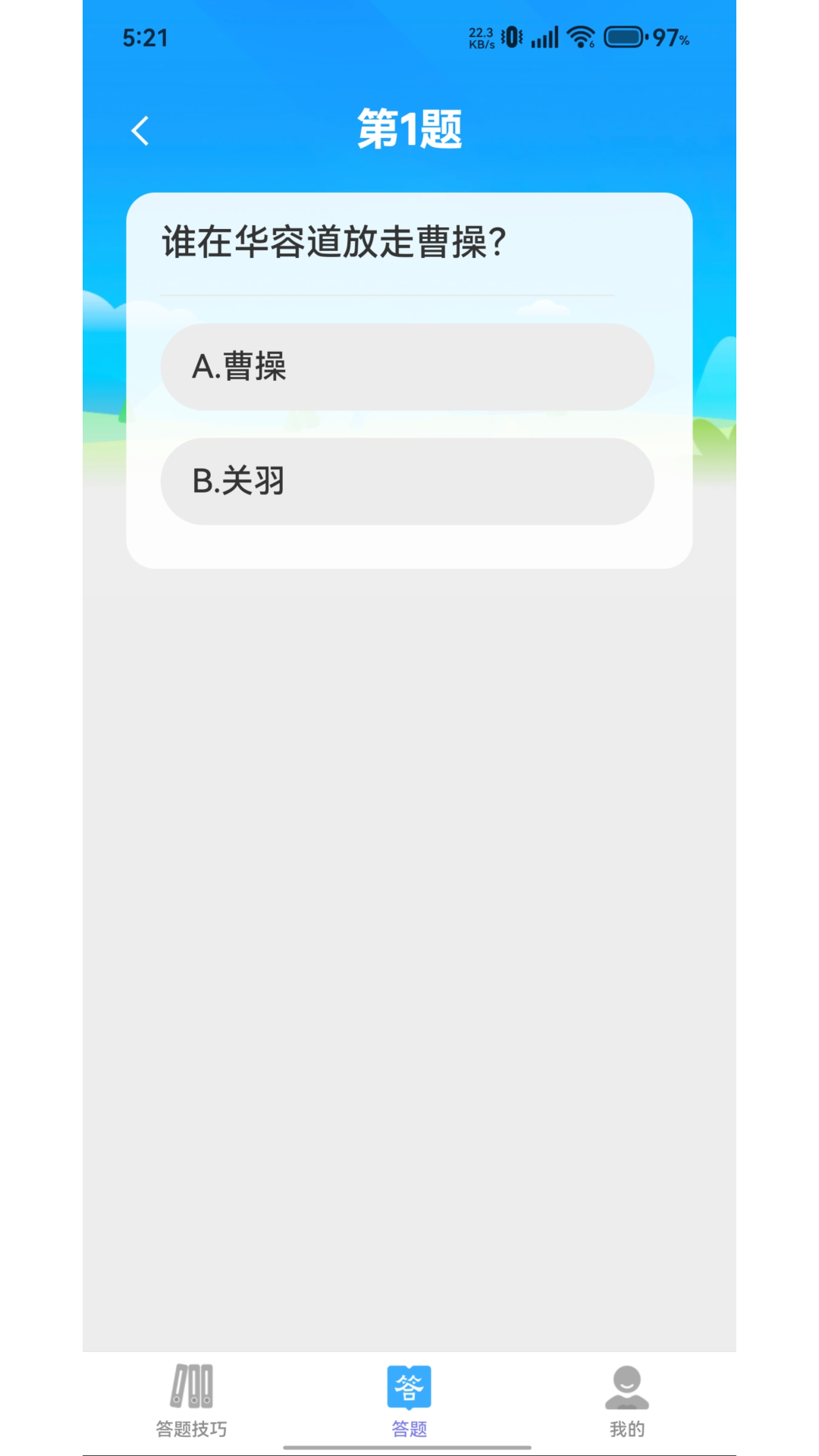This screenshot has width=819, height=1456.
Task: Open the 答题 tab
Action: (x=409, y=1401)
